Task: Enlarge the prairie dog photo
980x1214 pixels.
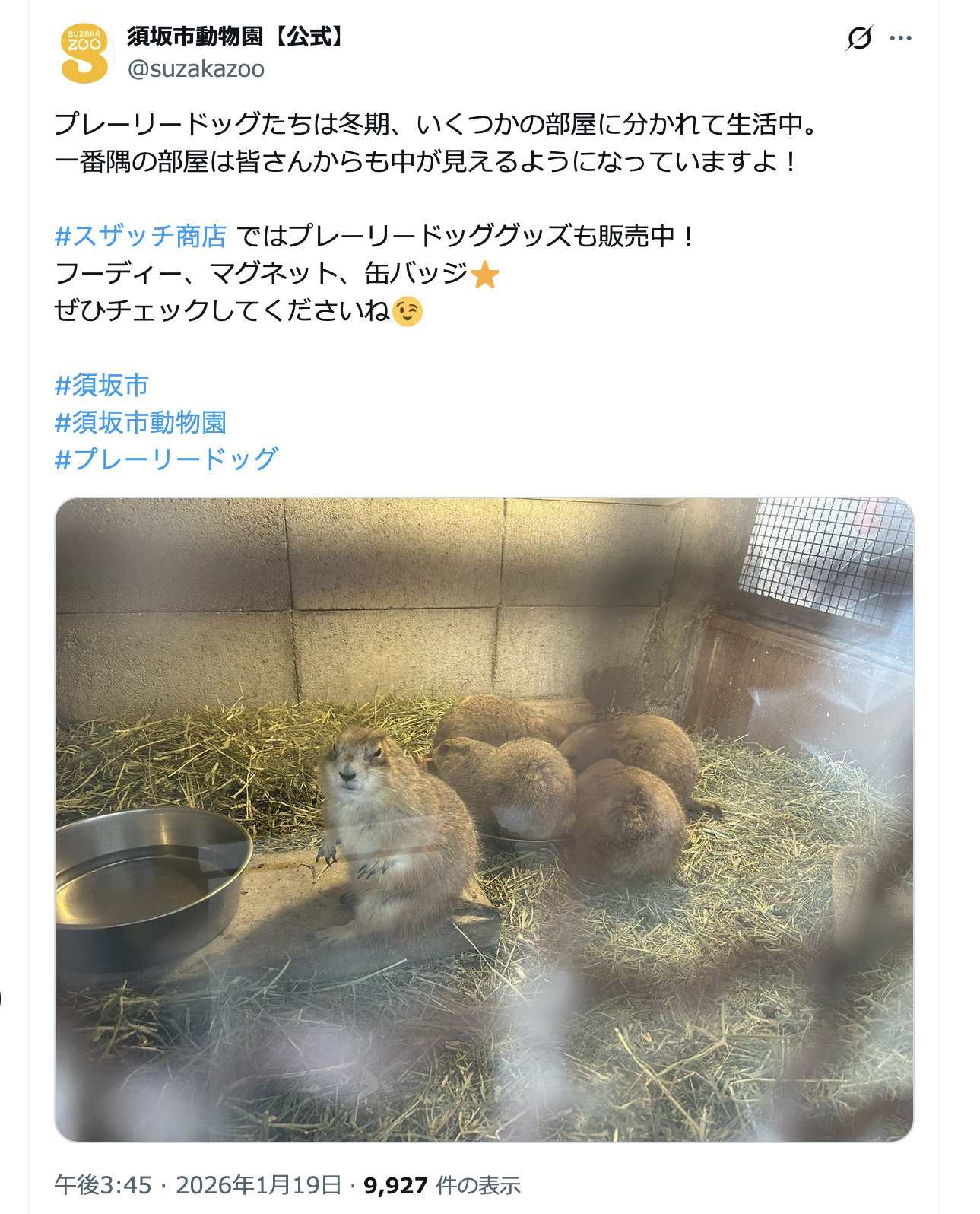Action: click(484, 819)
